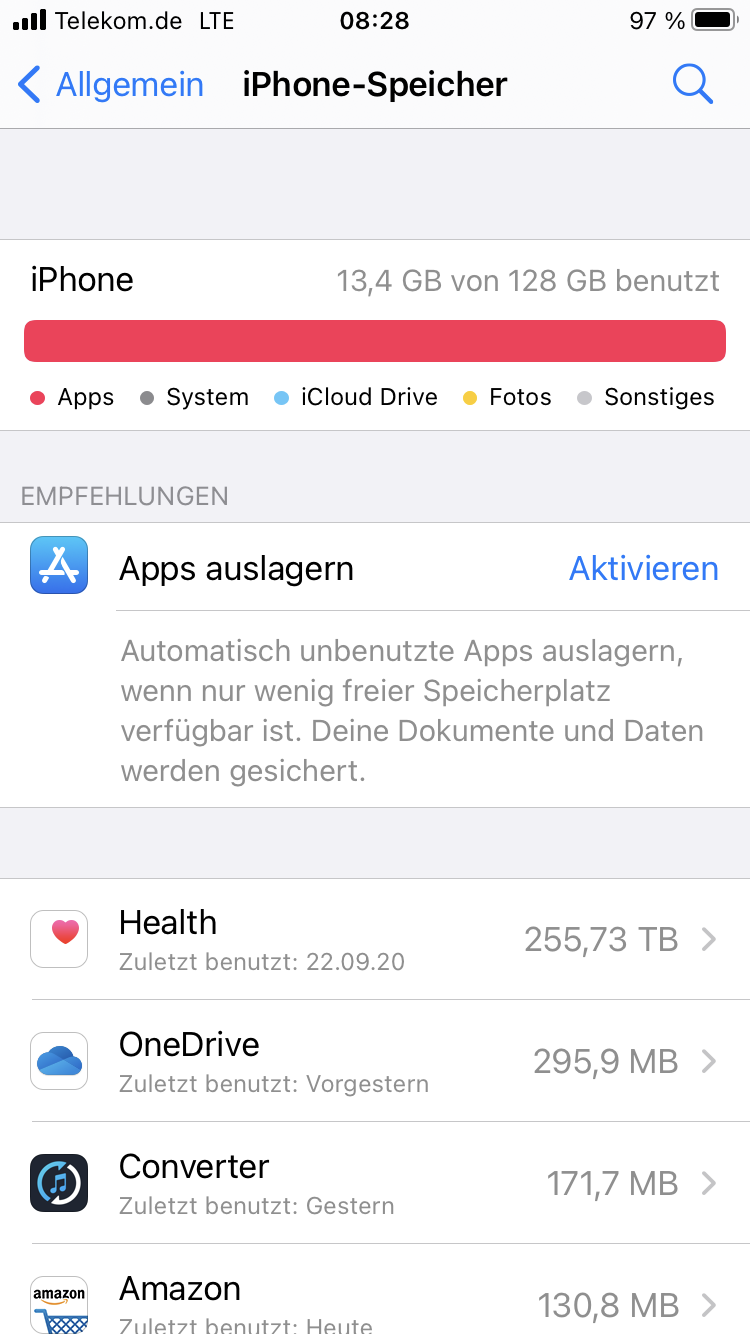This screenshot has width=750, height=1334.
Task: Open Health storage details
Action: (375, 939)
